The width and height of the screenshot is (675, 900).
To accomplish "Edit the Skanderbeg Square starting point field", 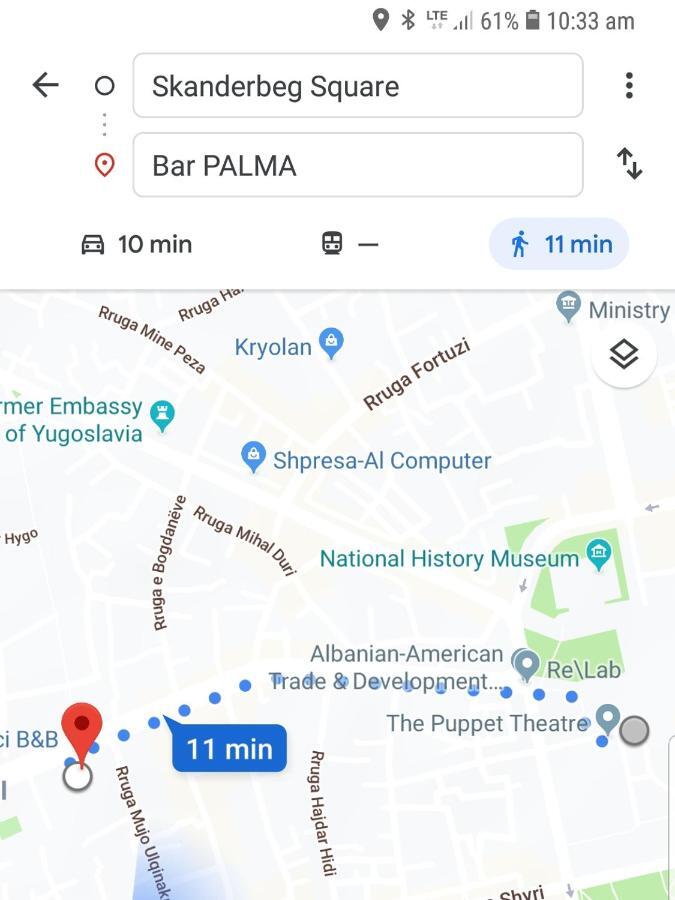I will pyautogui.click(x=357, y=86).
